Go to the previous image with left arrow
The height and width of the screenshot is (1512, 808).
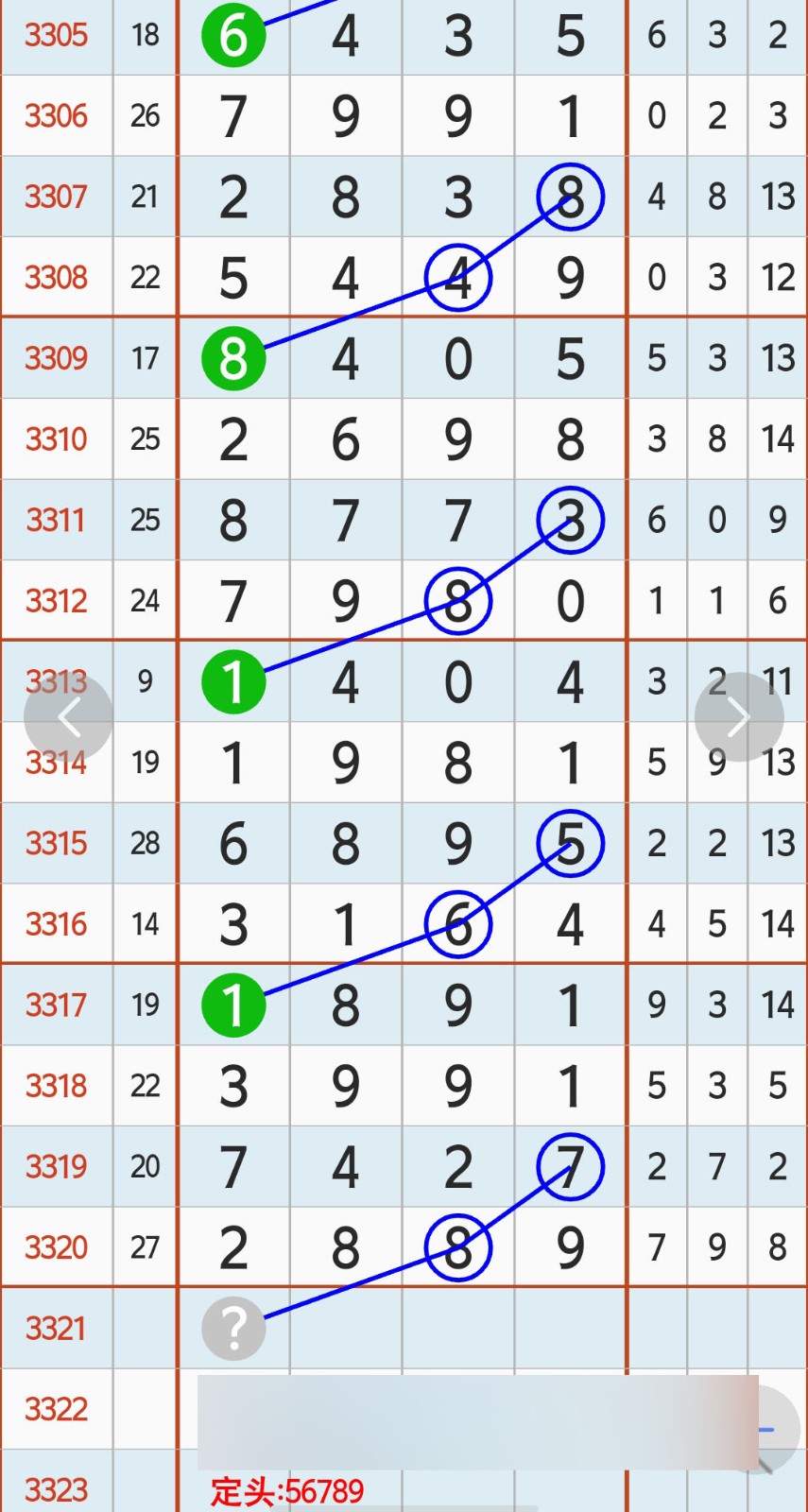[x=69, y=718]
